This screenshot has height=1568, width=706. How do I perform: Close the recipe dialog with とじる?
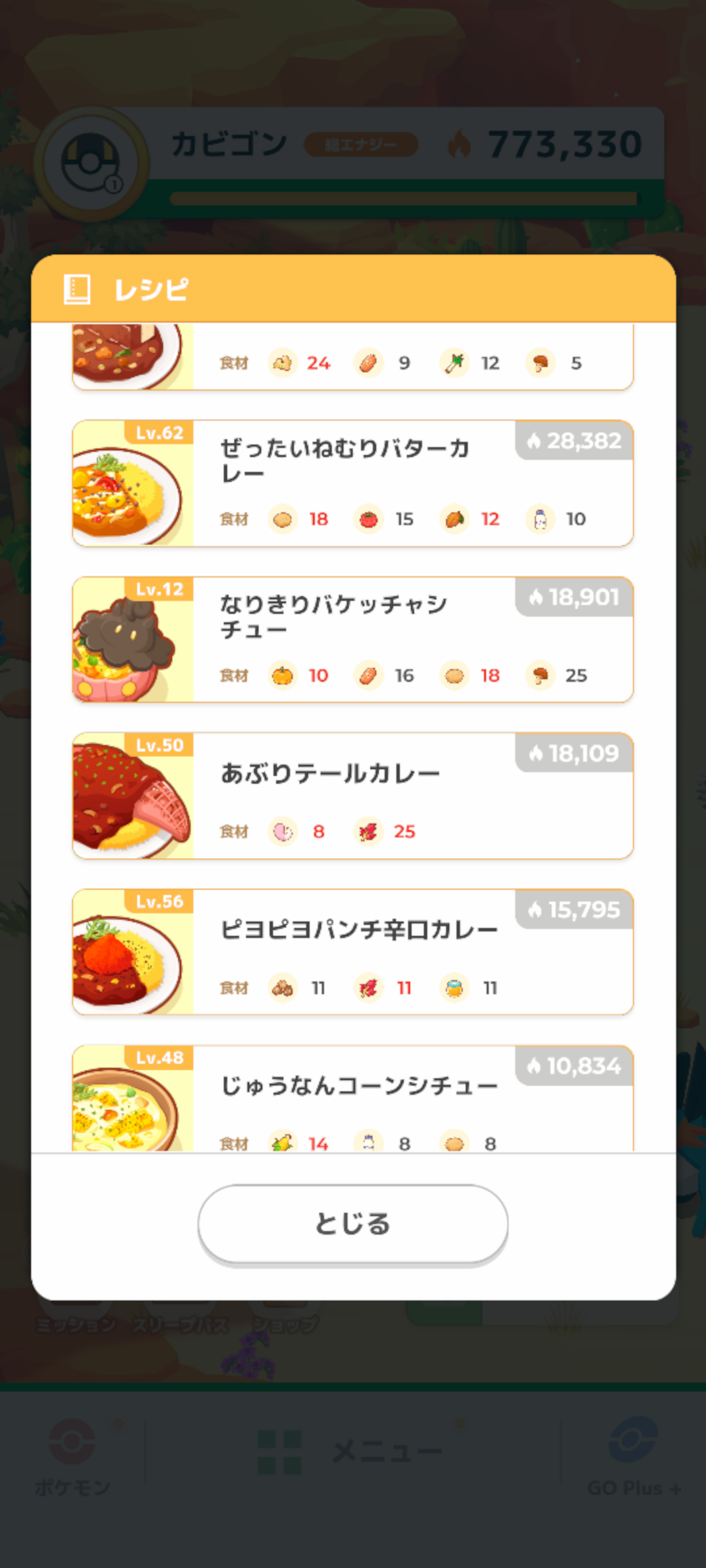[353, 1224]
